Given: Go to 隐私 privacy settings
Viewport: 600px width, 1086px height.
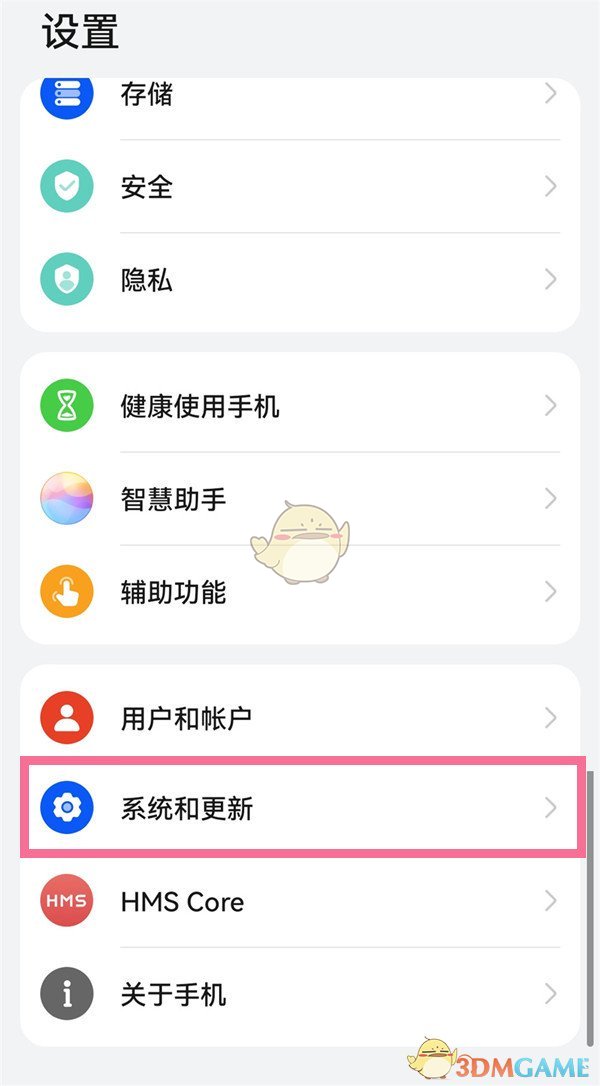Looking at the screenshot, I should click(x=300, y=280).
